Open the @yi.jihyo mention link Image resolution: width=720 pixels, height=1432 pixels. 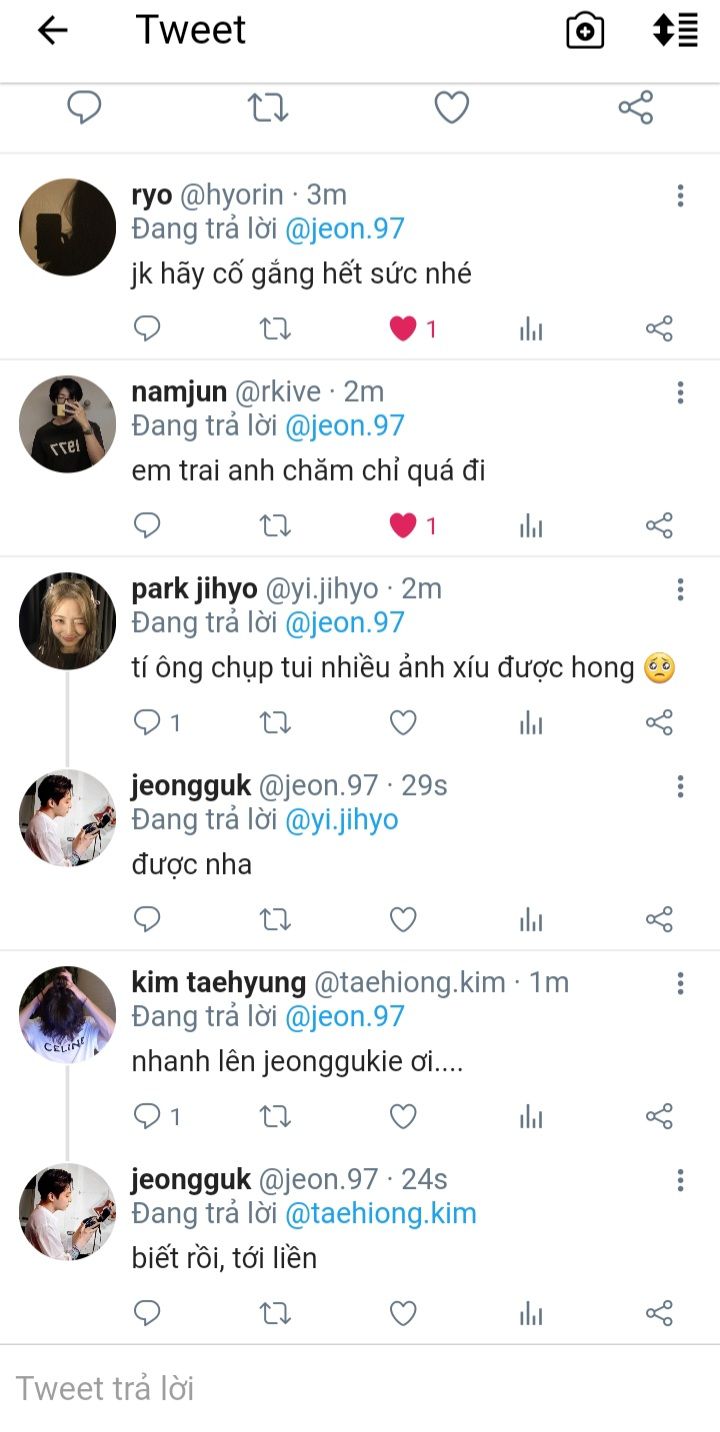(x=342, y=820)
